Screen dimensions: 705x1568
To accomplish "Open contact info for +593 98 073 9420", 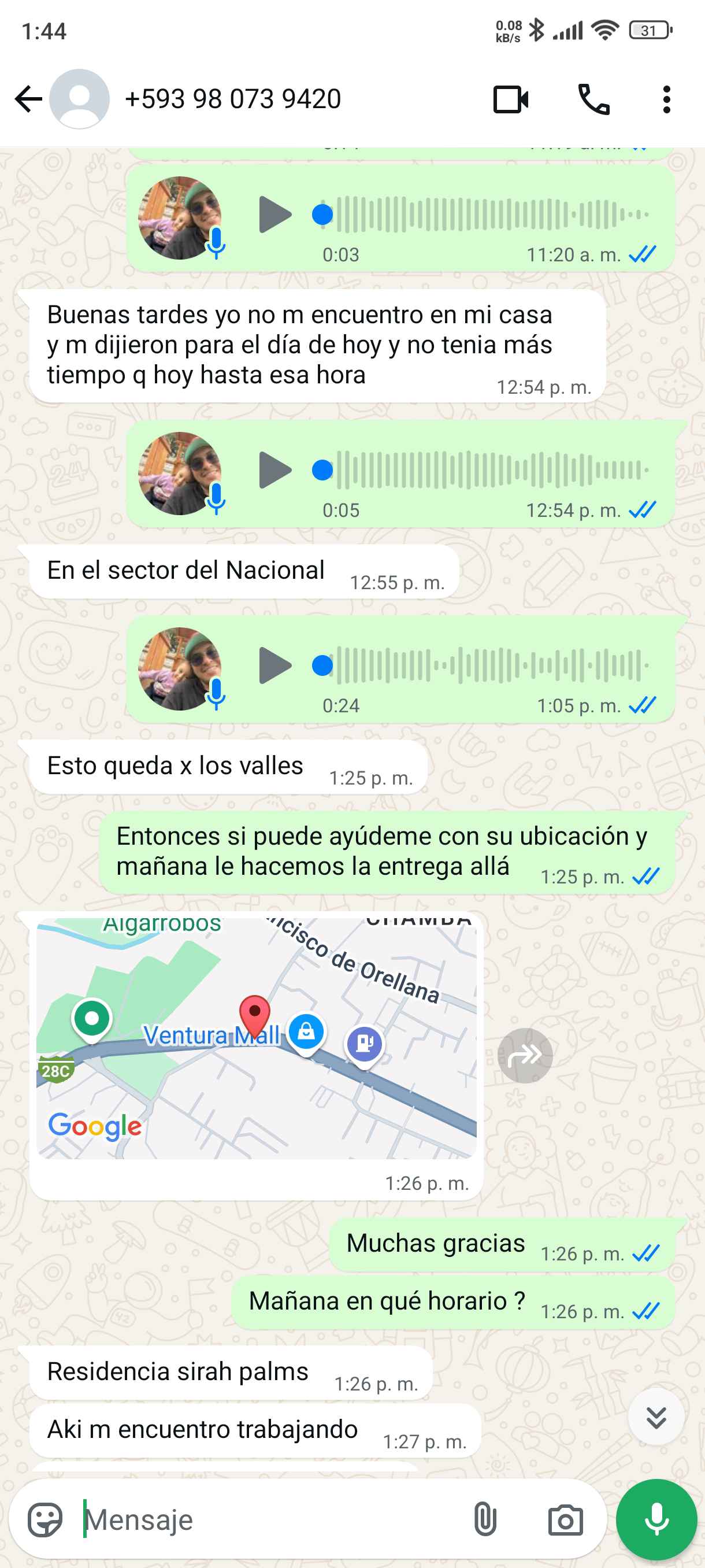I will point(232,99).
